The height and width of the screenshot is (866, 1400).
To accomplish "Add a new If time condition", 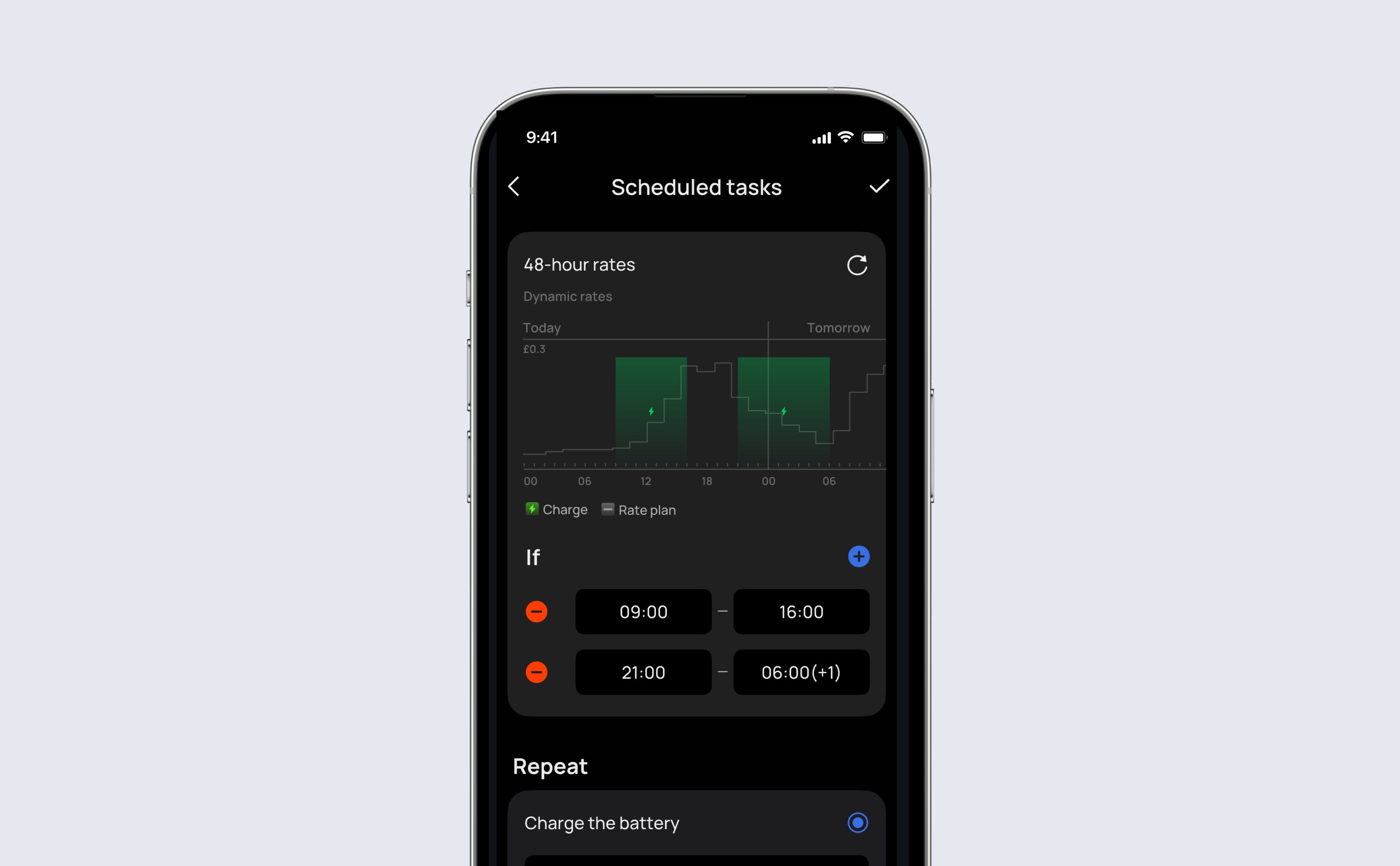I will tap(858, 556).
